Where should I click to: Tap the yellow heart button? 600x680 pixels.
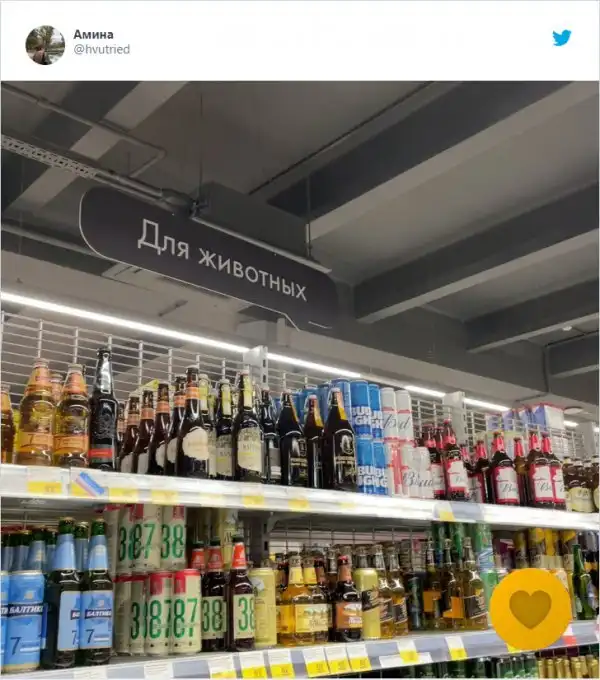coord(530,609)
